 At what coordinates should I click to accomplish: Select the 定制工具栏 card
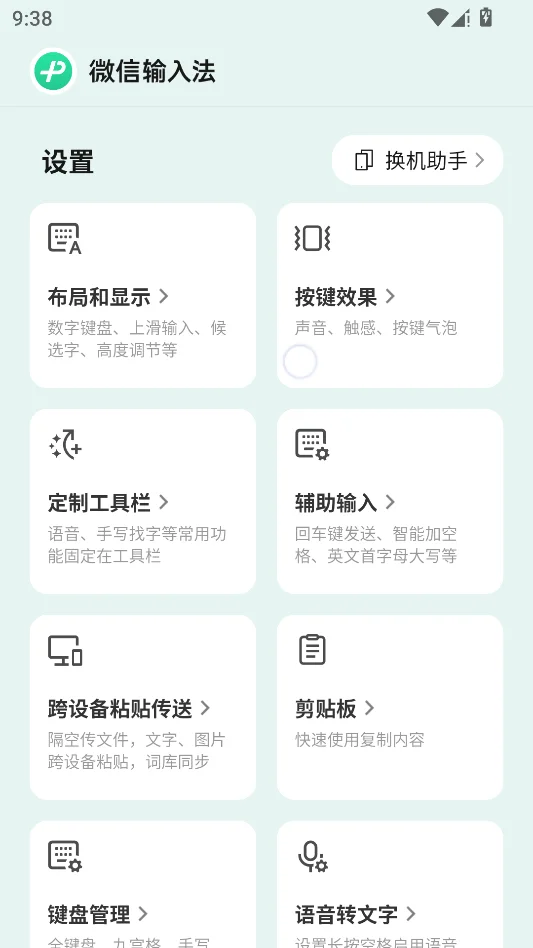click(143, 501)
